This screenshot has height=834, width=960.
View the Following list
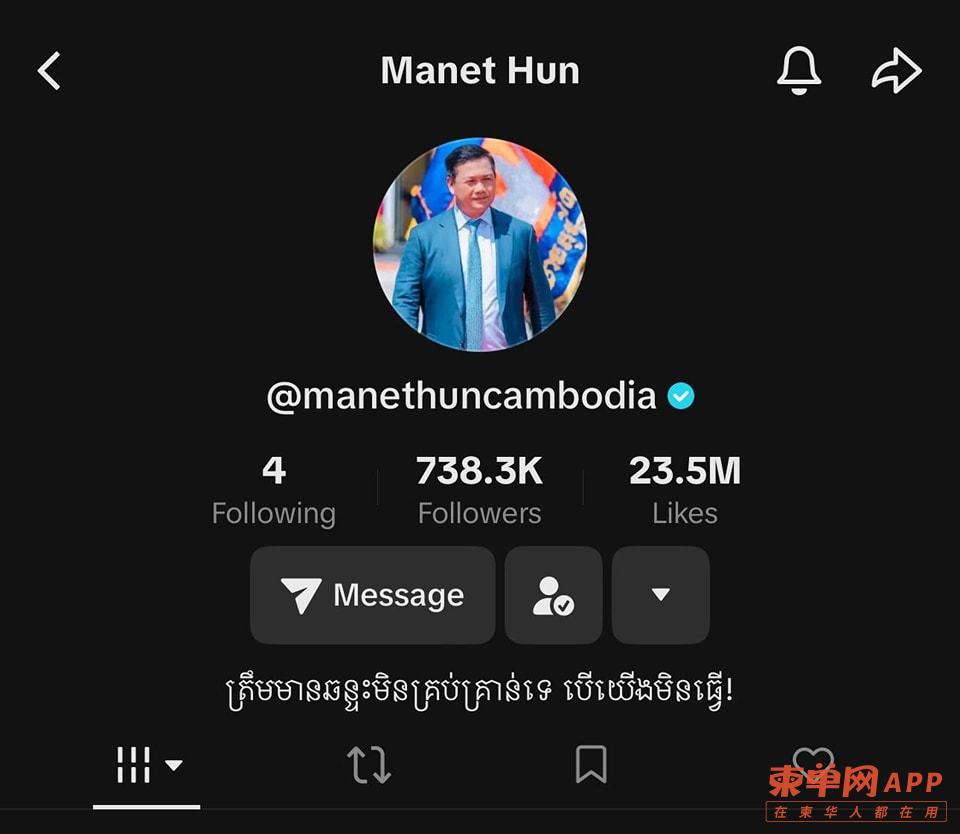[x=273, y=490]
